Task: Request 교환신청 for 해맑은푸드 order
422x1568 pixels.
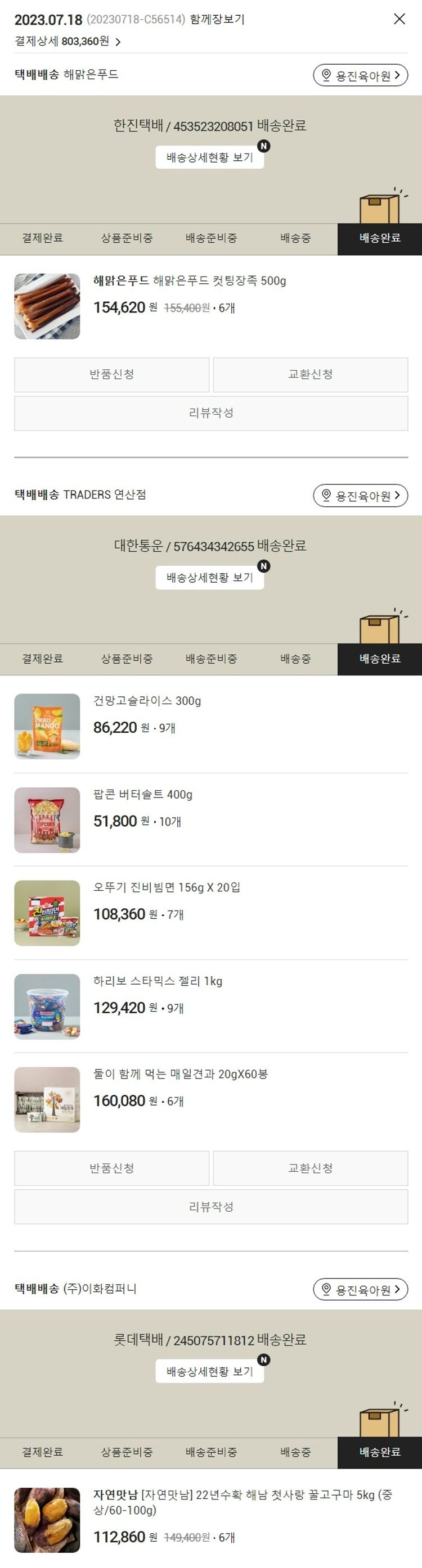Action: pos(311,374)
